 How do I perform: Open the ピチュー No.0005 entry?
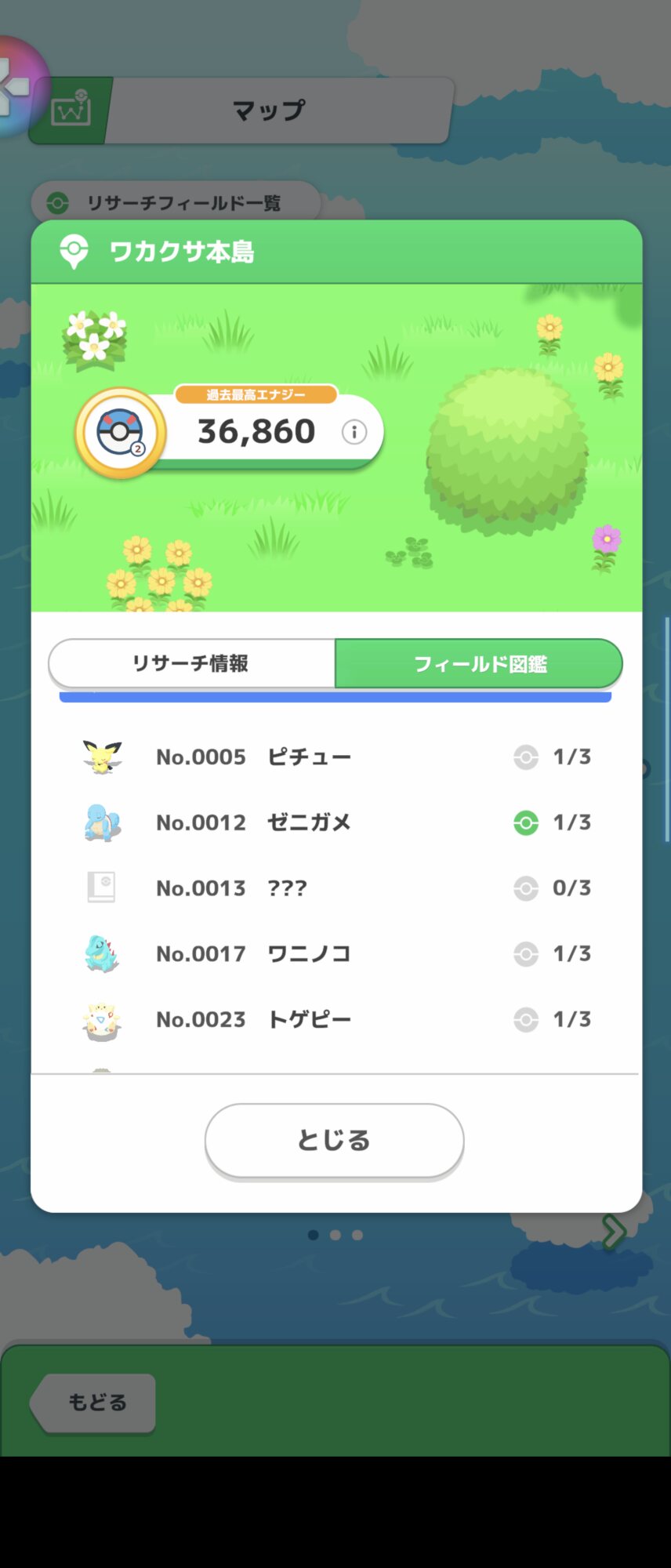[335, 757]
